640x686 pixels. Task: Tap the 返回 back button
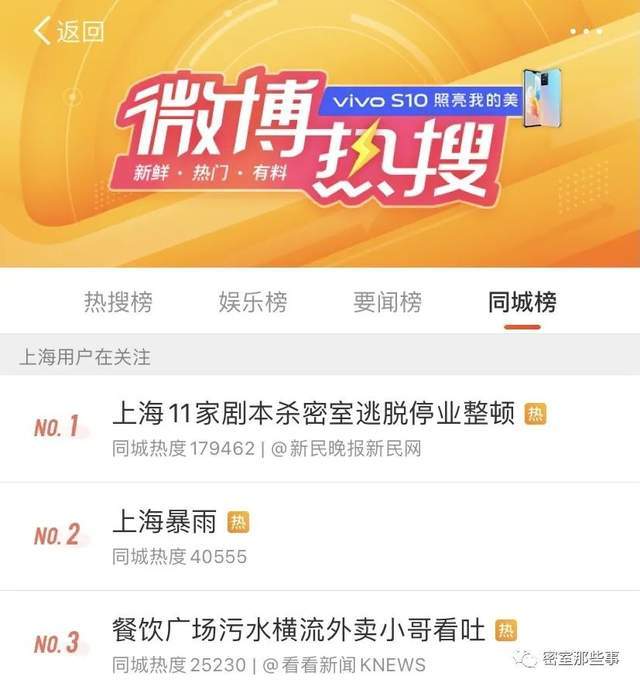[68, 31]
